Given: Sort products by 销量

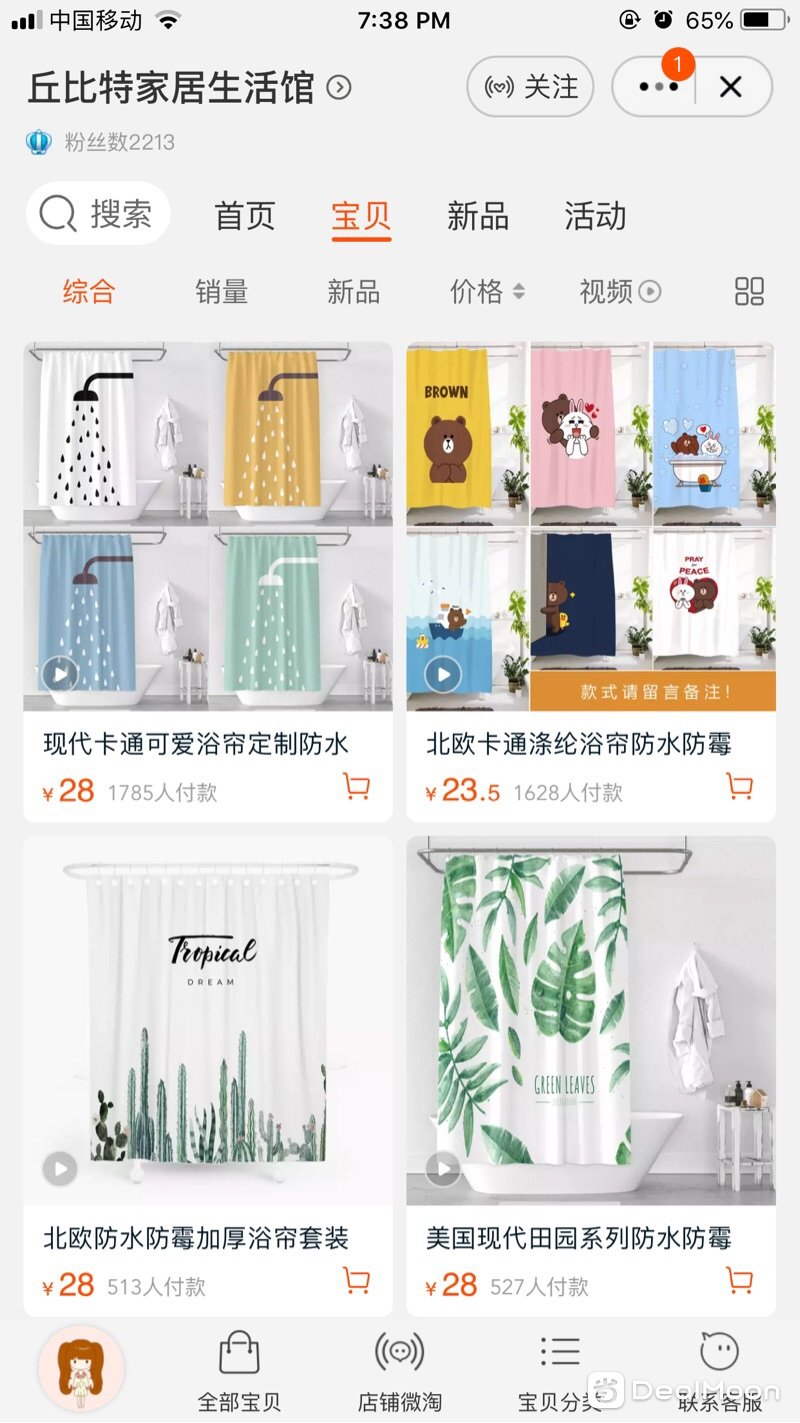Looking at the screenshot, I should [x=221, y=292].
